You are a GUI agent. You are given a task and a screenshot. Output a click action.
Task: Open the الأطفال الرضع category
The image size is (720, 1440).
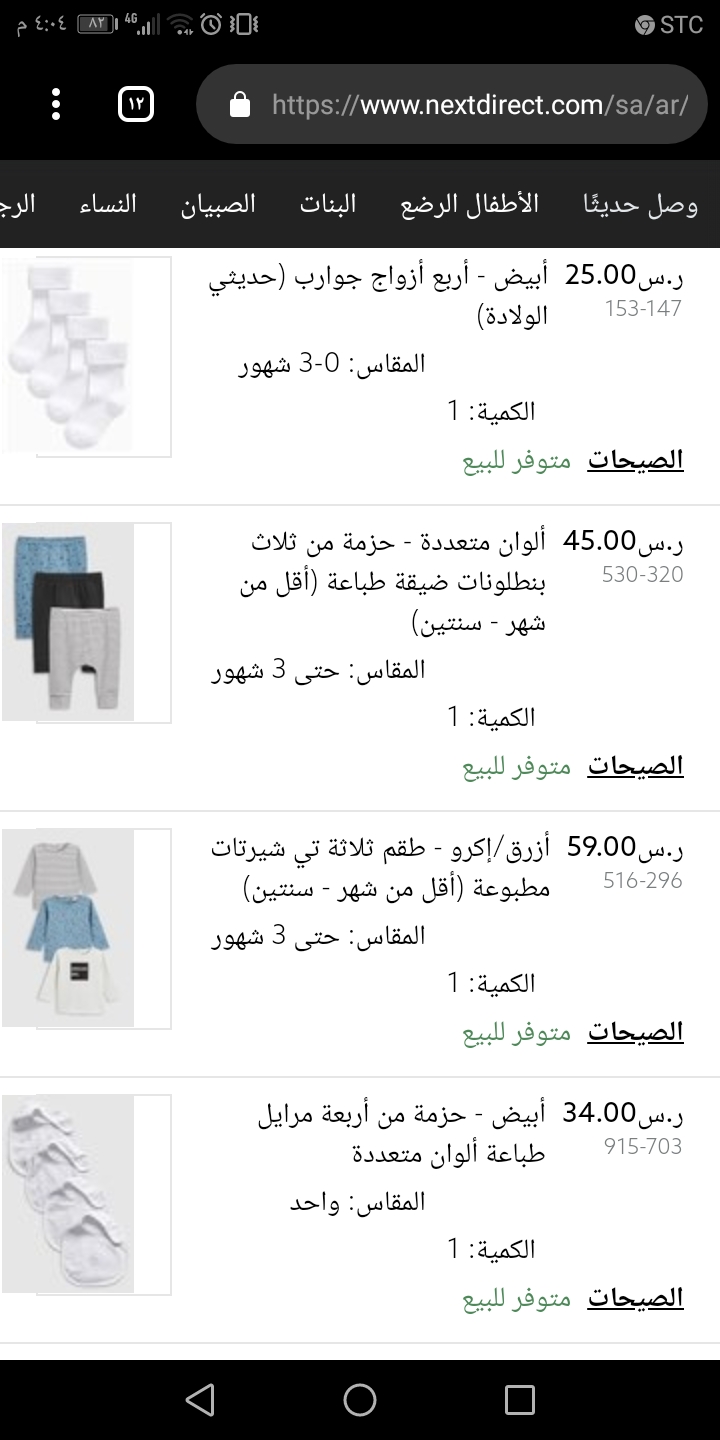pos(470,205)
